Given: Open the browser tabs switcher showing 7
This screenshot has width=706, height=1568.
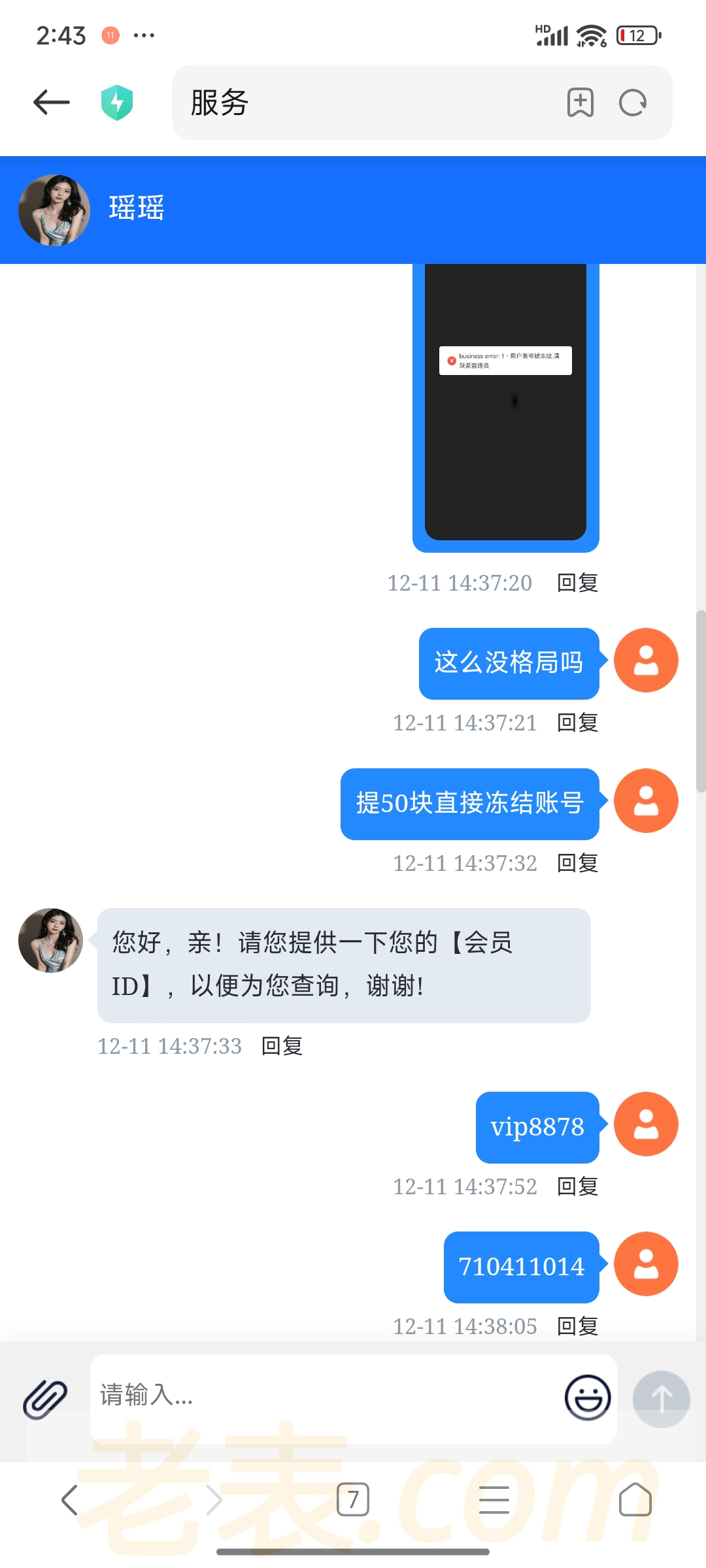Looking at the screenshot, I should 353,1499.
